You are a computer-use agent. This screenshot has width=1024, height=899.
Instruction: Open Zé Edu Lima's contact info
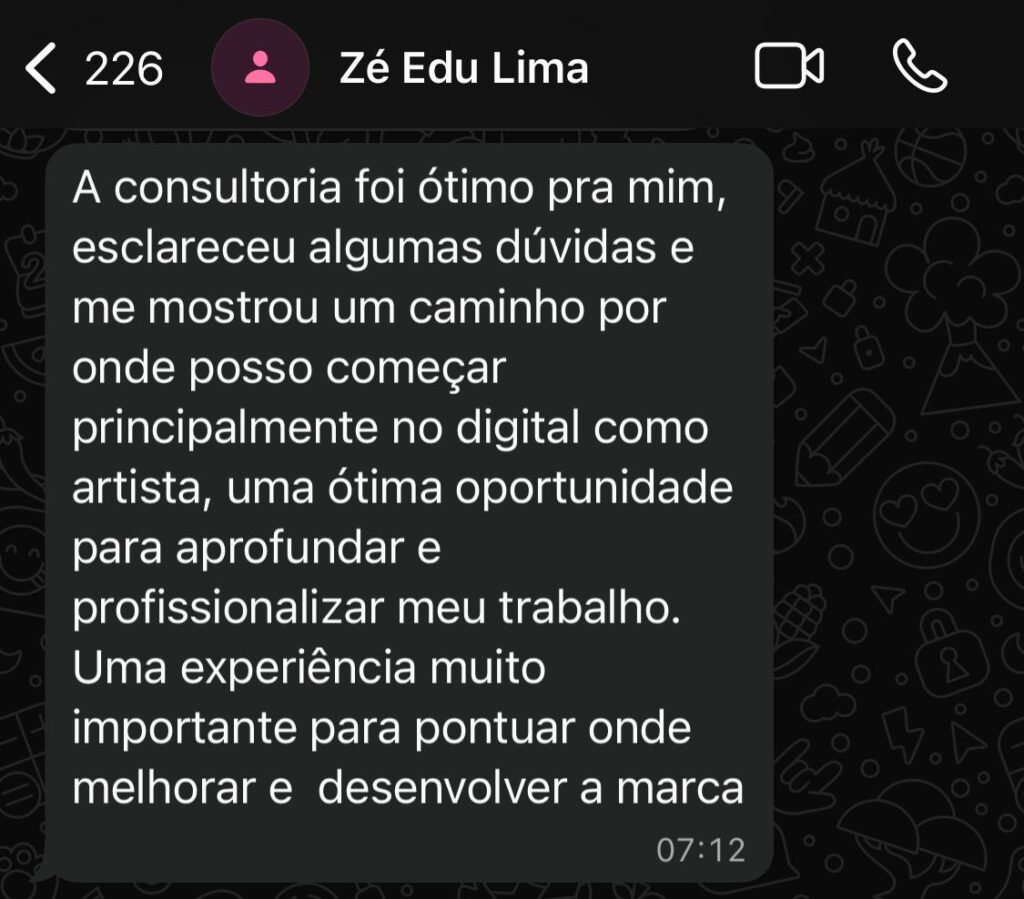tap(463, 69)
